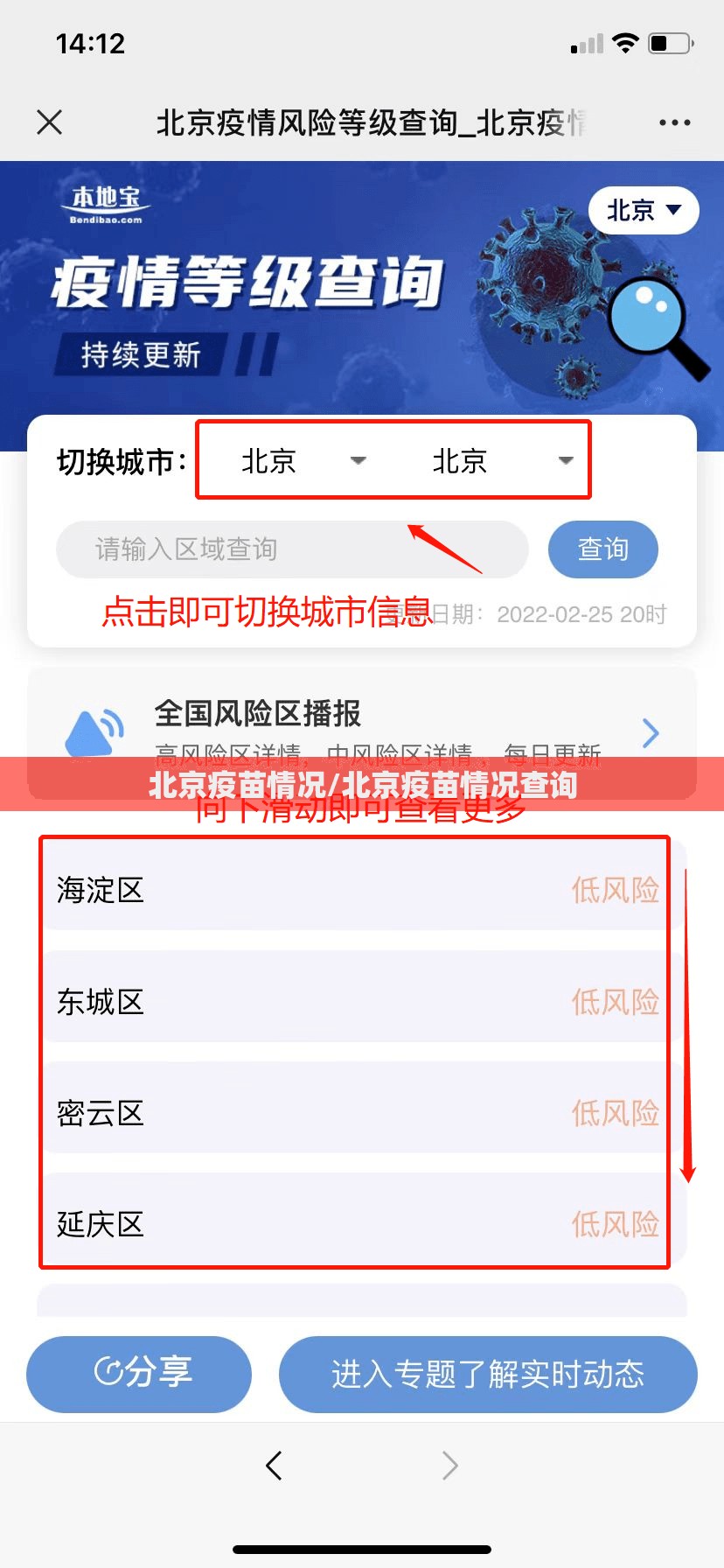Go back with the browser back arrow
724x1568 pixels.
[274, 1465]
